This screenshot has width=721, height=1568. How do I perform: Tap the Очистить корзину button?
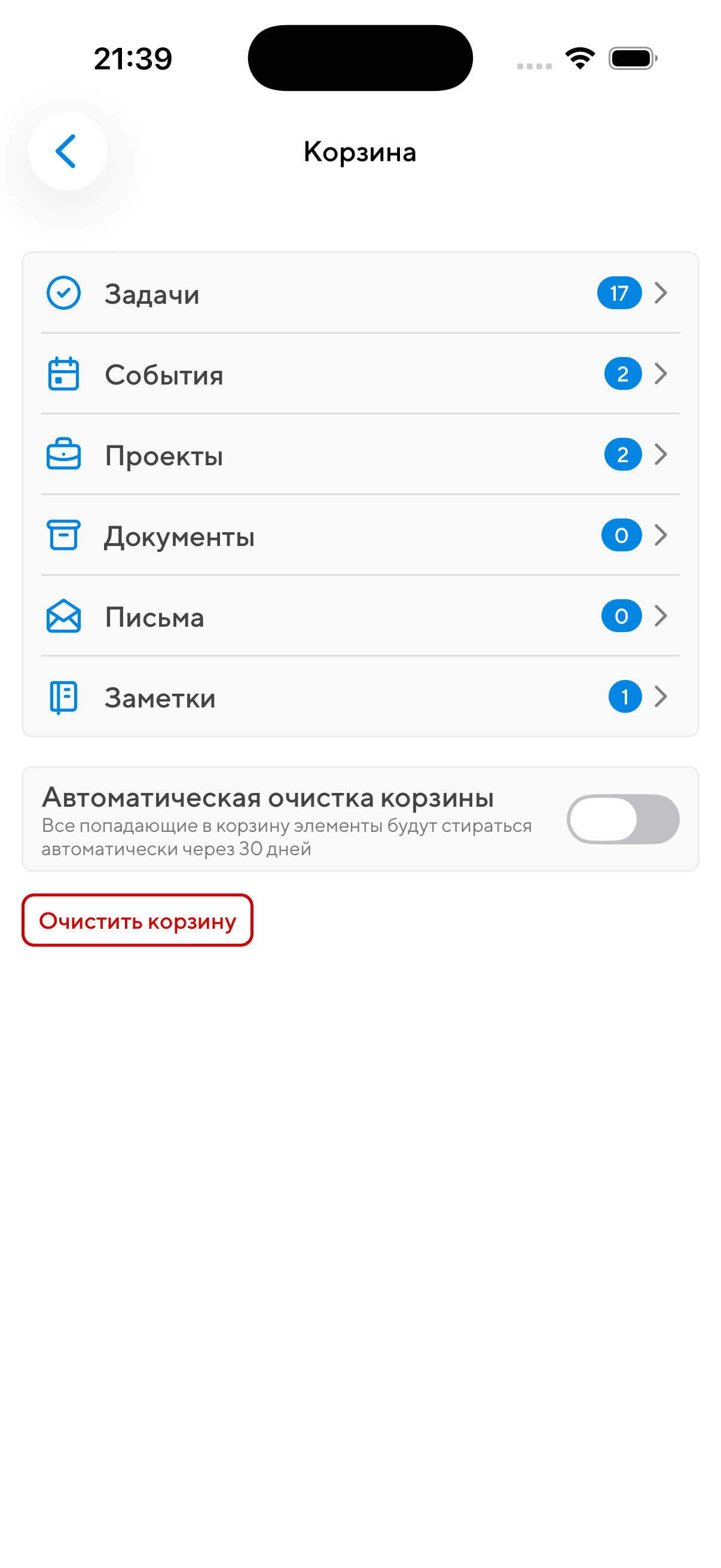pyautogui.click(x=138, y=920)
